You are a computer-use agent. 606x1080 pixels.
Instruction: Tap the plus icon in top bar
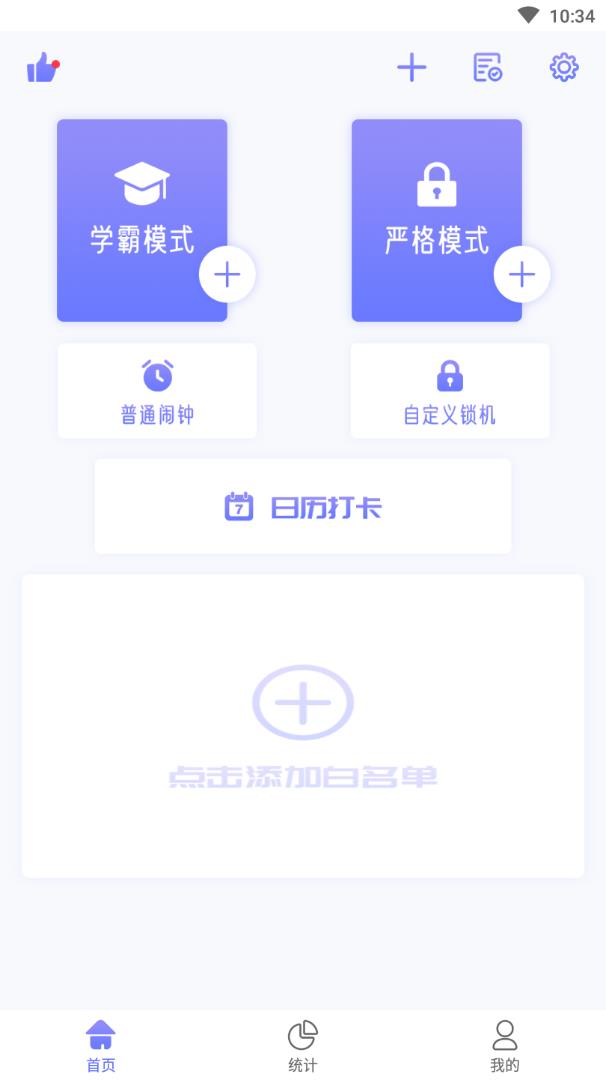click(411, 68)
